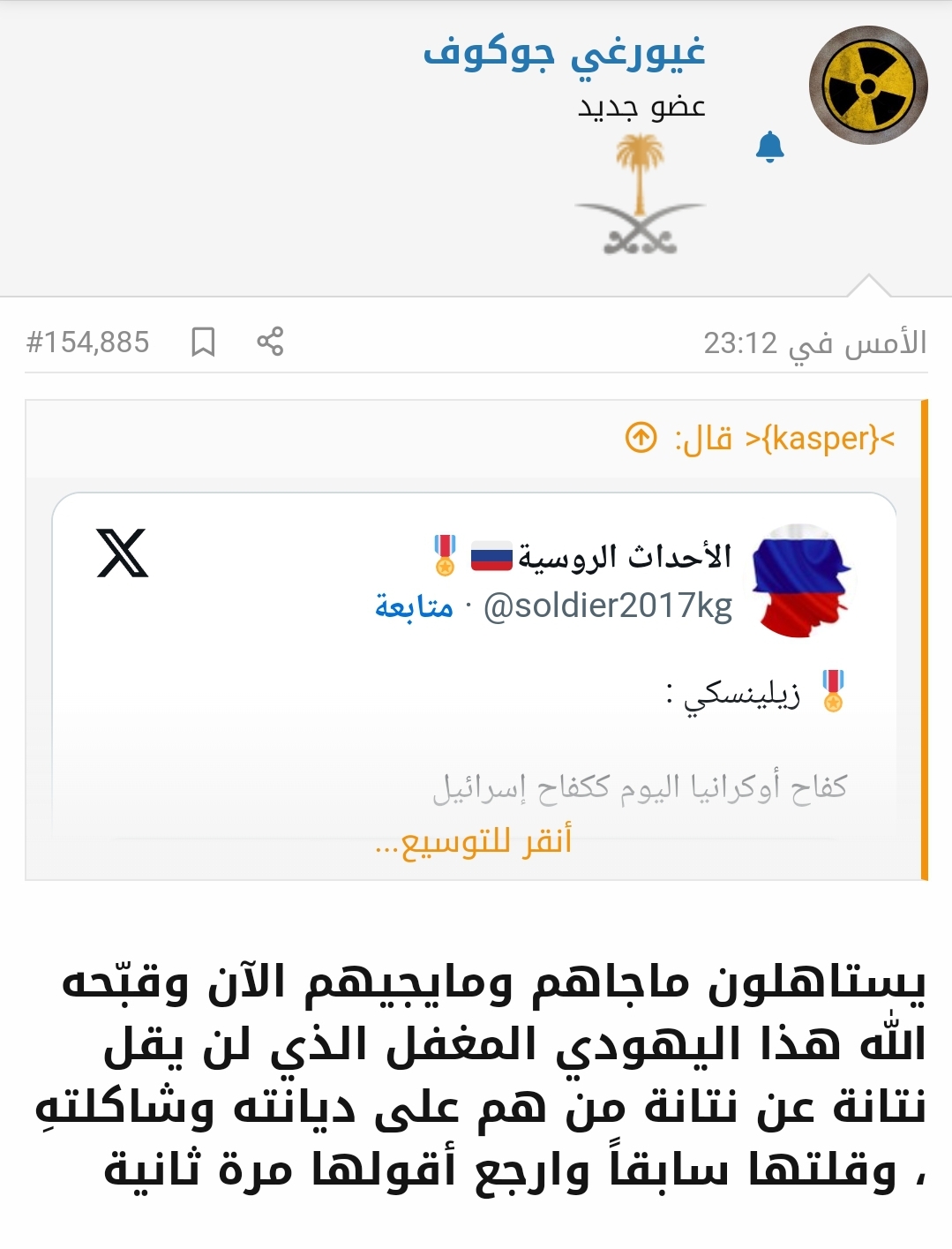Image resolution: width=952 pixels, height=1249 pixels.
Task: Open غيورغي جوكوف's profile via username
Action: (564, 53)
